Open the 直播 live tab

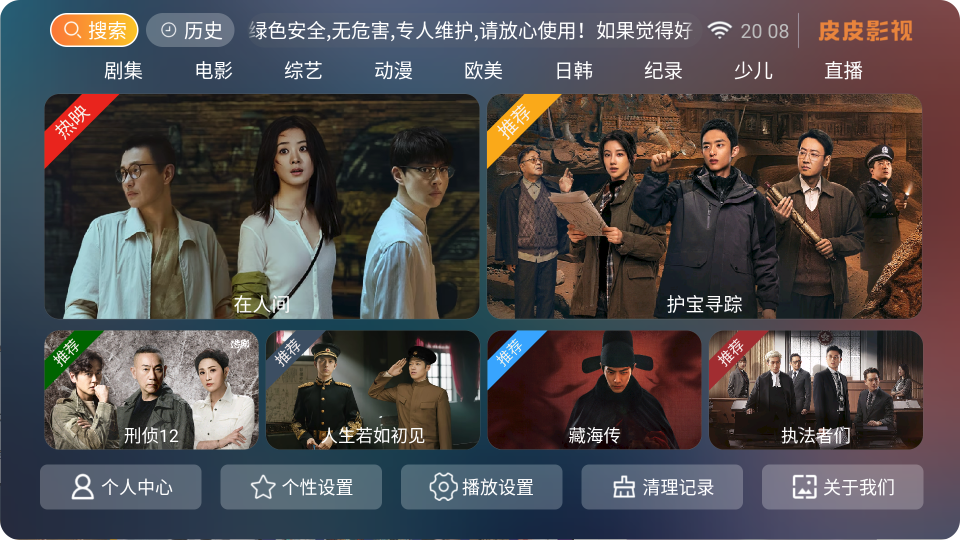click(843, 71)
